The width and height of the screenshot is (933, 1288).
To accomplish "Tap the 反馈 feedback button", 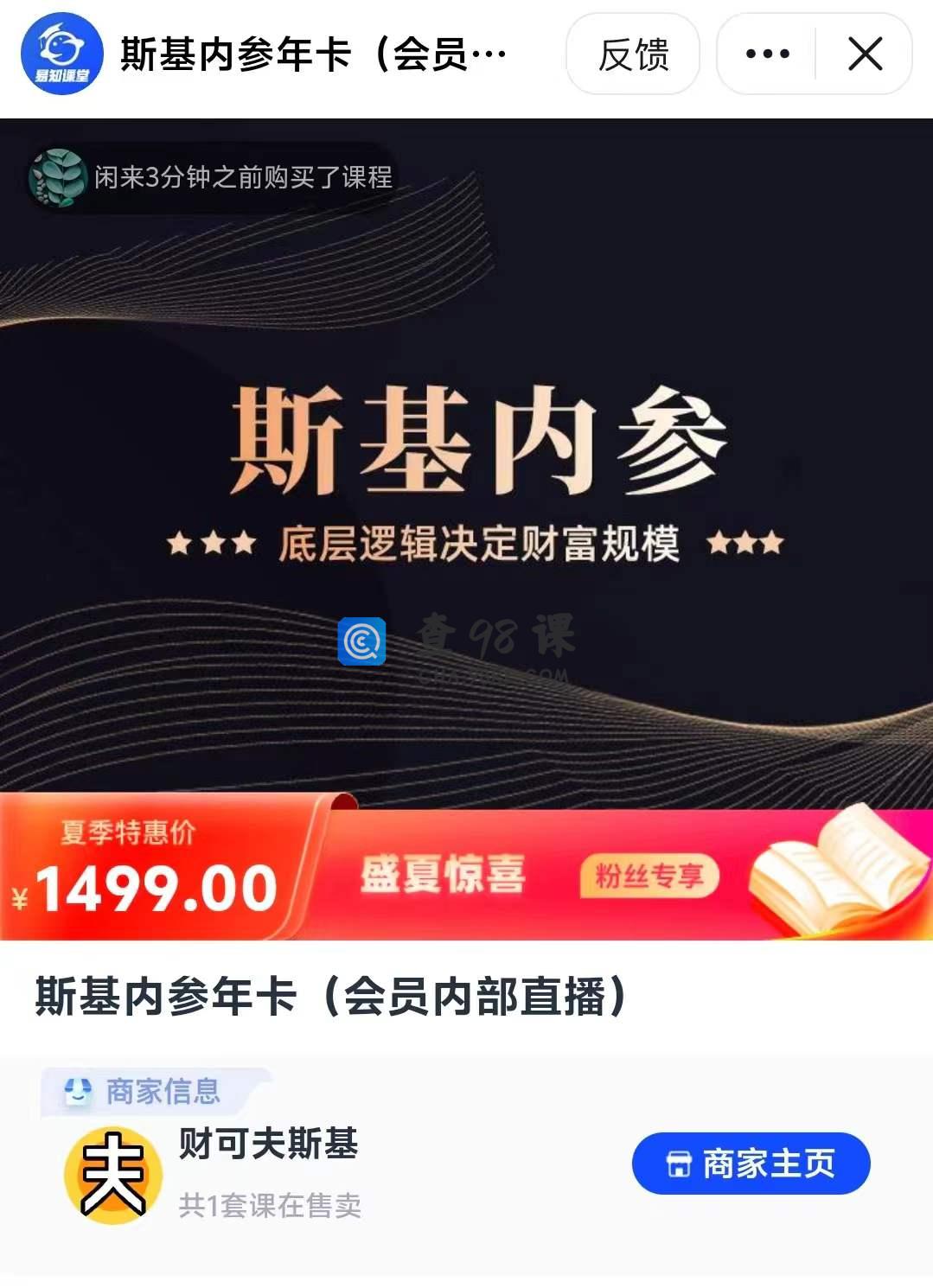I will (x=633, y=54).
